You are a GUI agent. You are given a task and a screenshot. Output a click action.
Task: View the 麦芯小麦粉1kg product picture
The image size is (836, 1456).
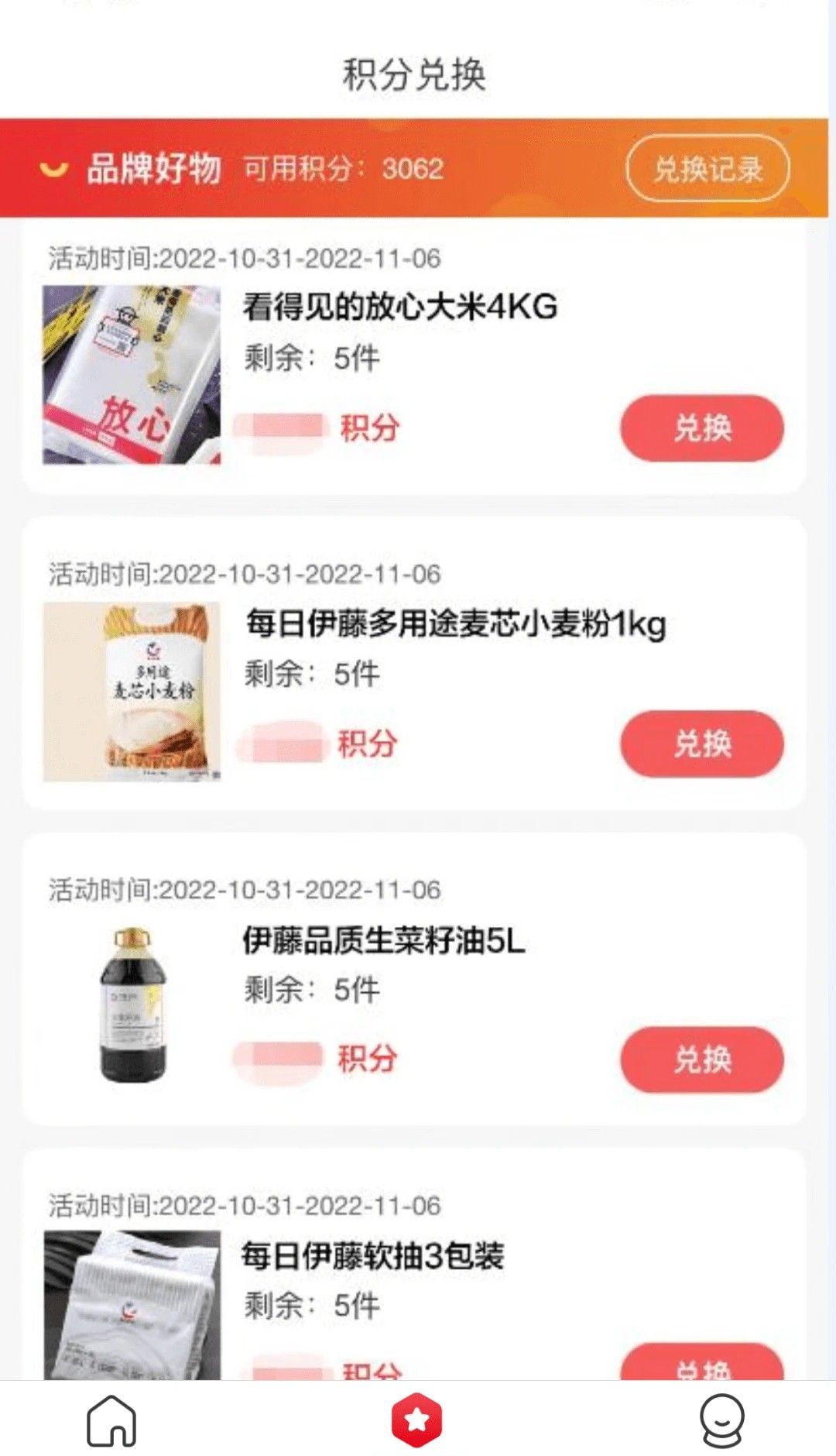pos(132,692)
